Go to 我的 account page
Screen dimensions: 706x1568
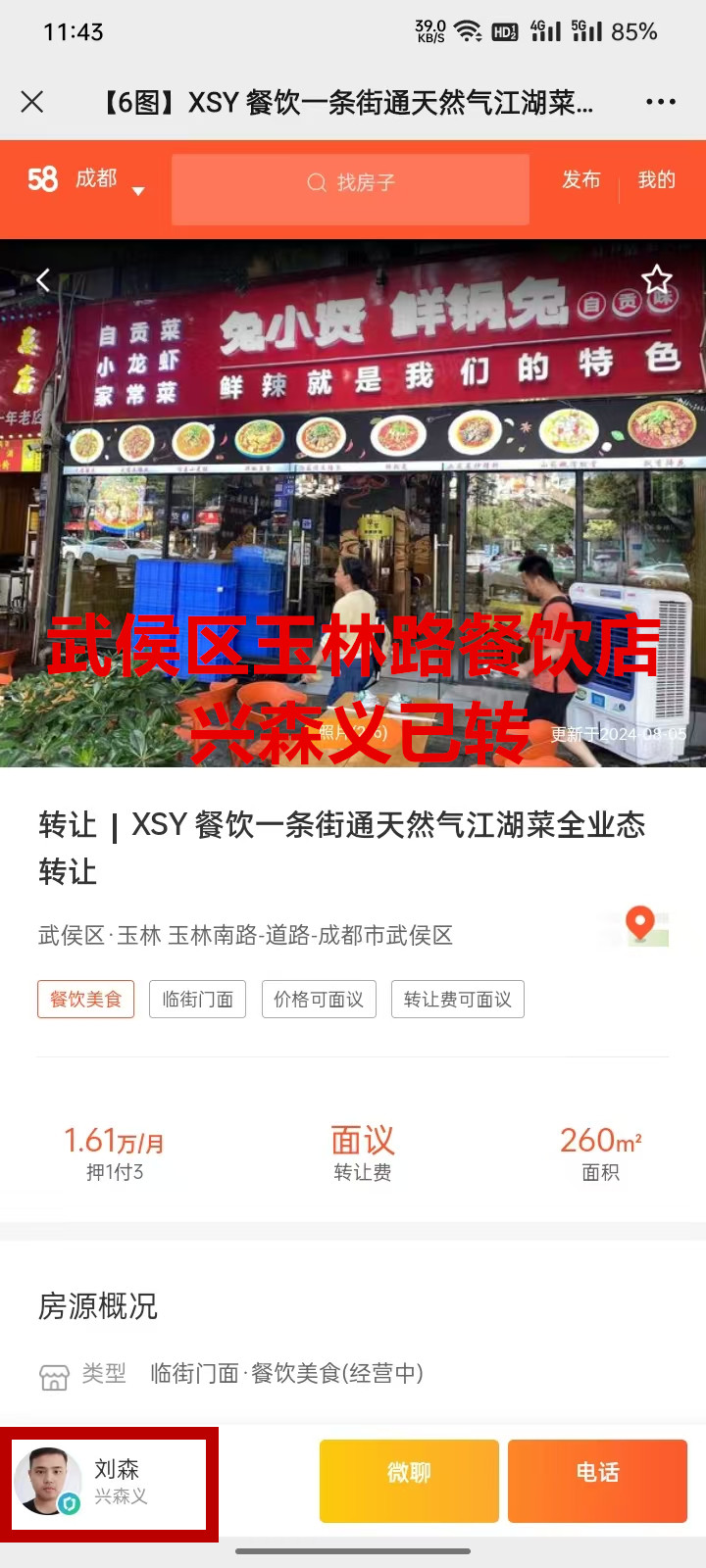tap(656, 180)
